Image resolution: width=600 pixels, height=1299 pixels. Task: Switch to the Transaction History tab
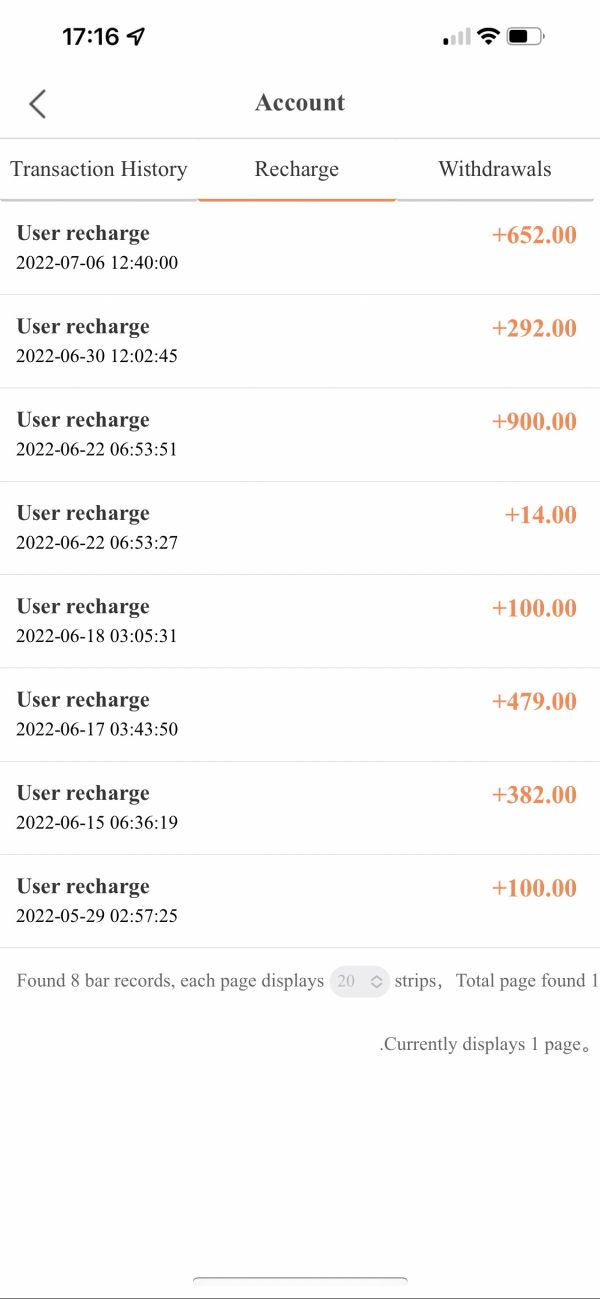point(99,169)
